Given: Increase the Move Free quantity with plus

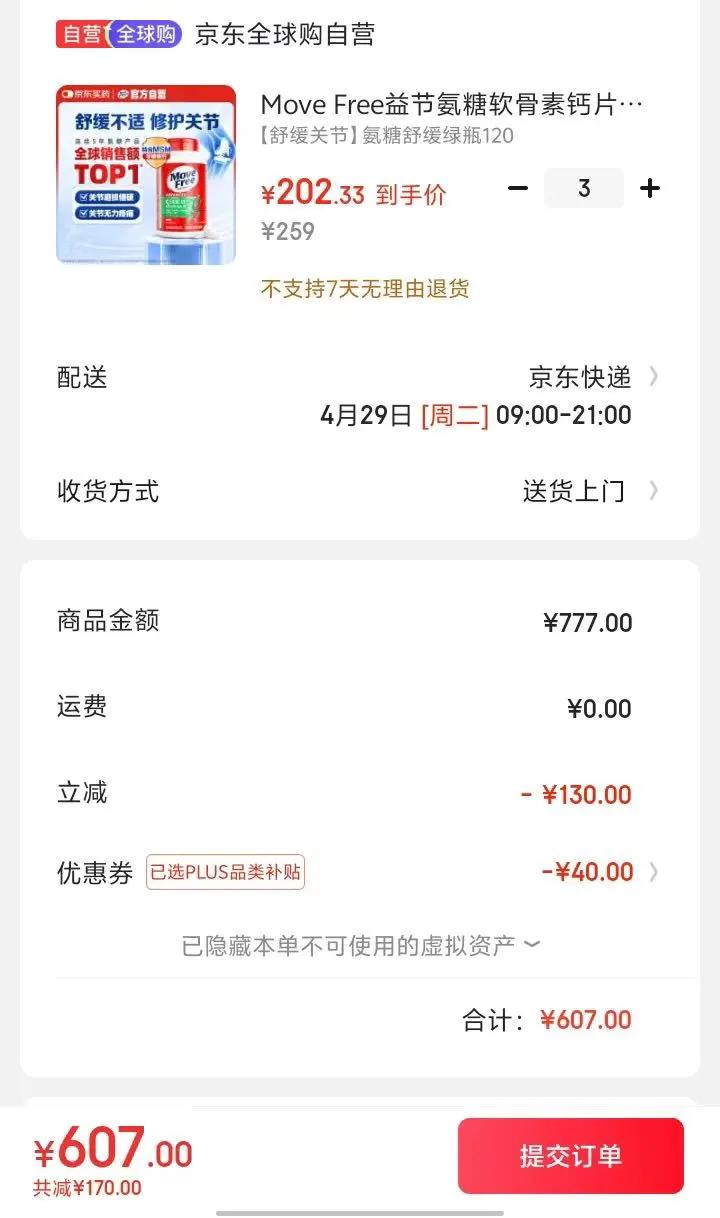Looking at the screenshot, I should [650, 188].
